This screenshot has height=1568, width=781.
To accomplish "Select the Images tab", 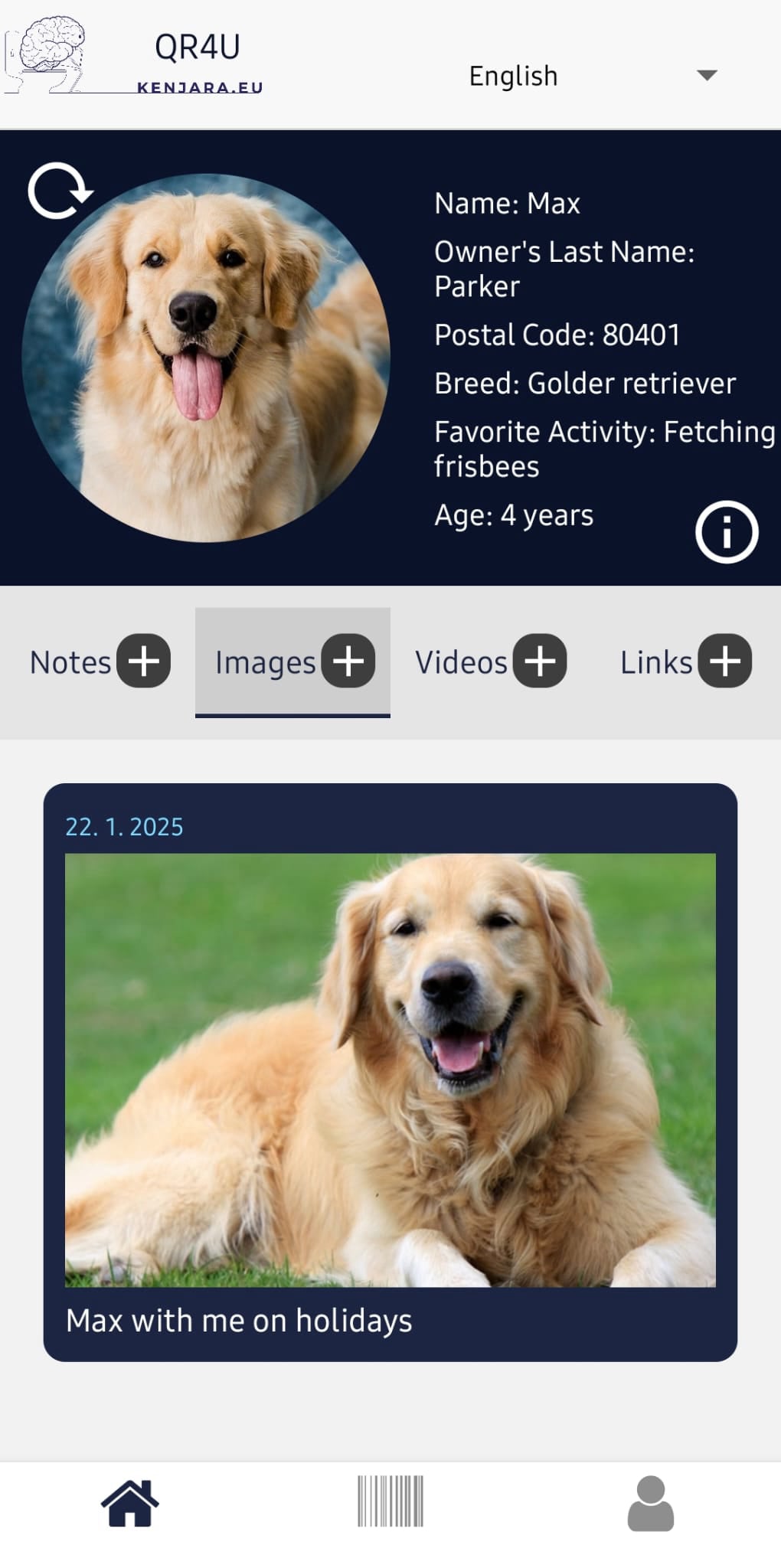I will coord(265,662).
